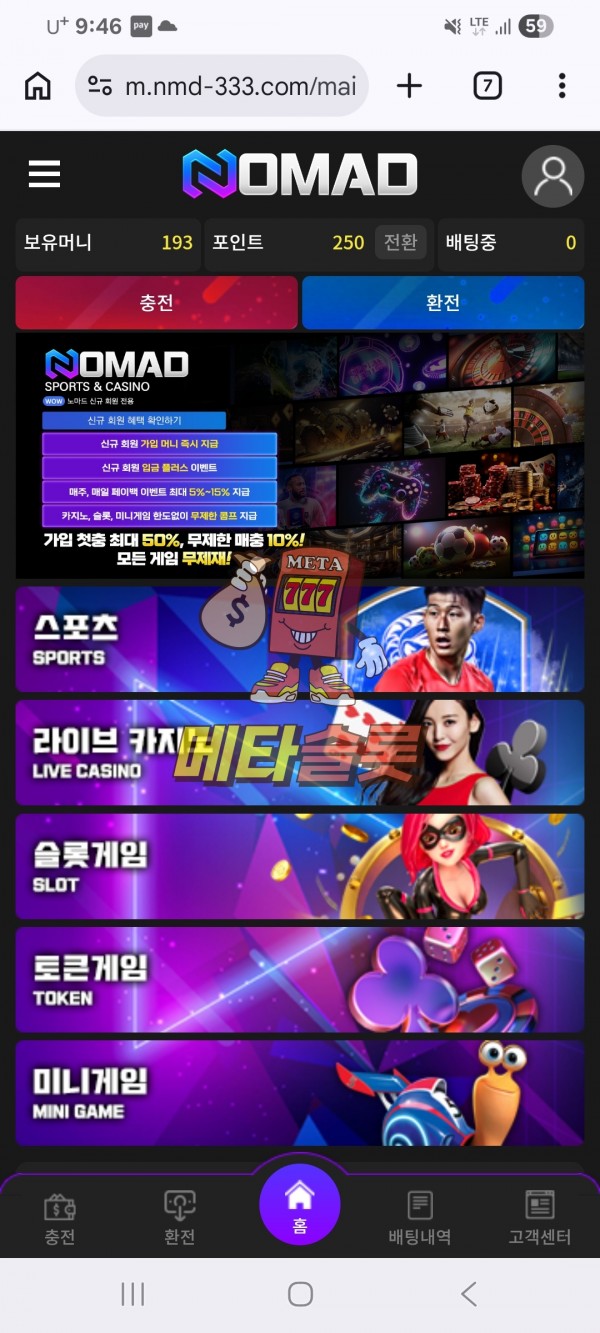This screenshot has height=1333, width=600.
Task: Switch to the 고객센터 tab
Action: (x=540, y=1218)
